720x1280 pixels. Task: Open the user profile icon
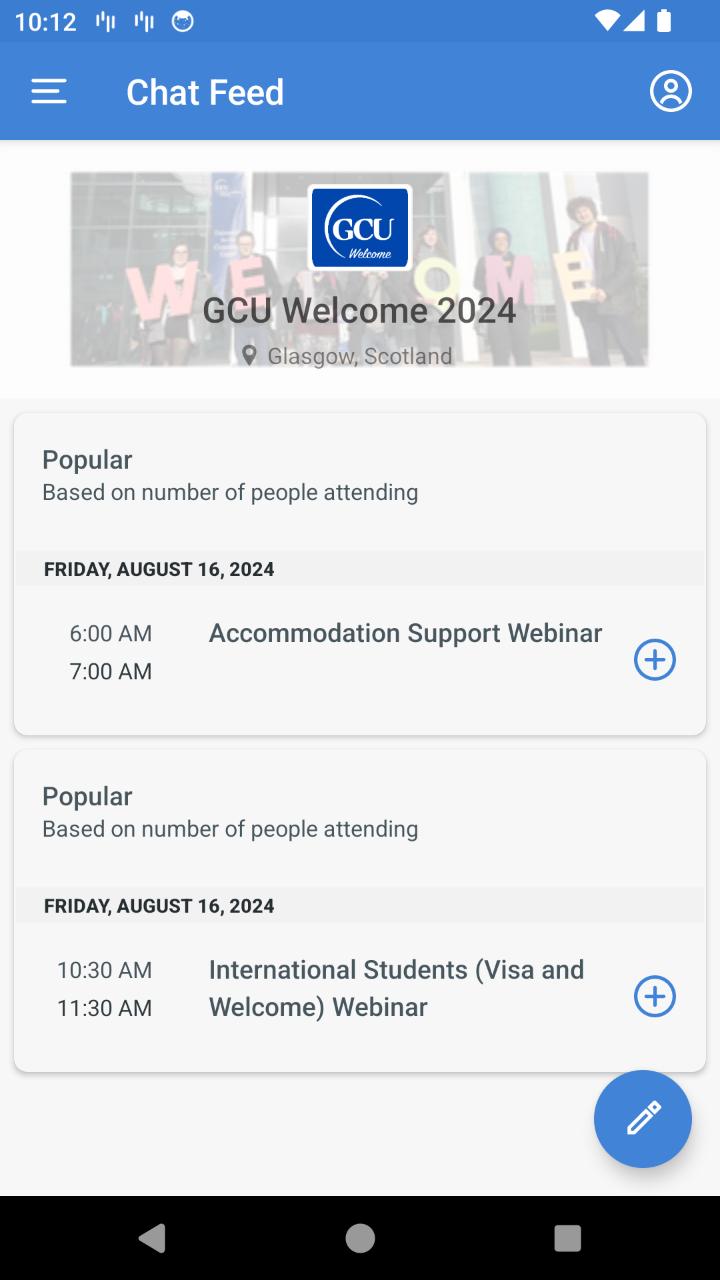point(671,92)
